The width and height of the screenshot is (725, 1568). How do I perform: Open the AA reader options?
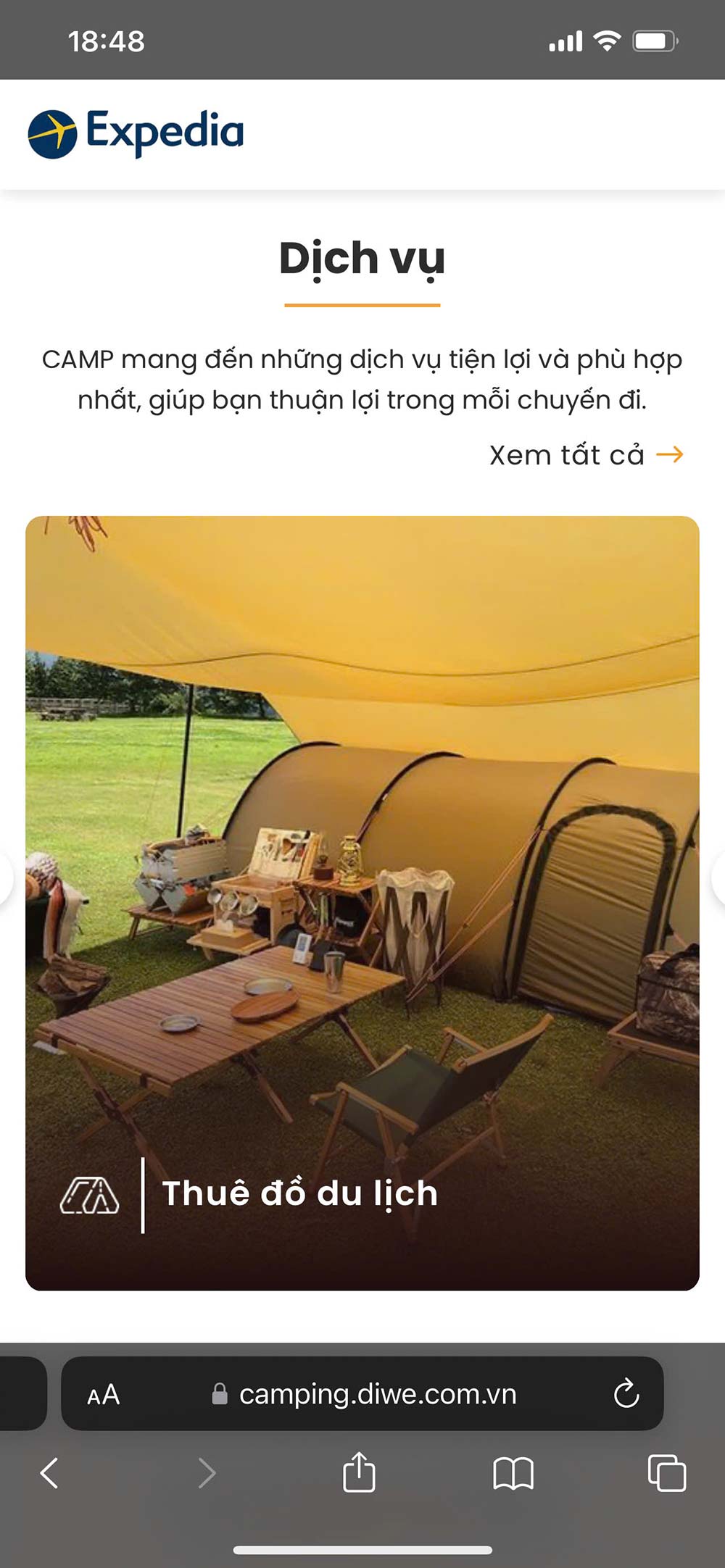tap(104, 1394)
